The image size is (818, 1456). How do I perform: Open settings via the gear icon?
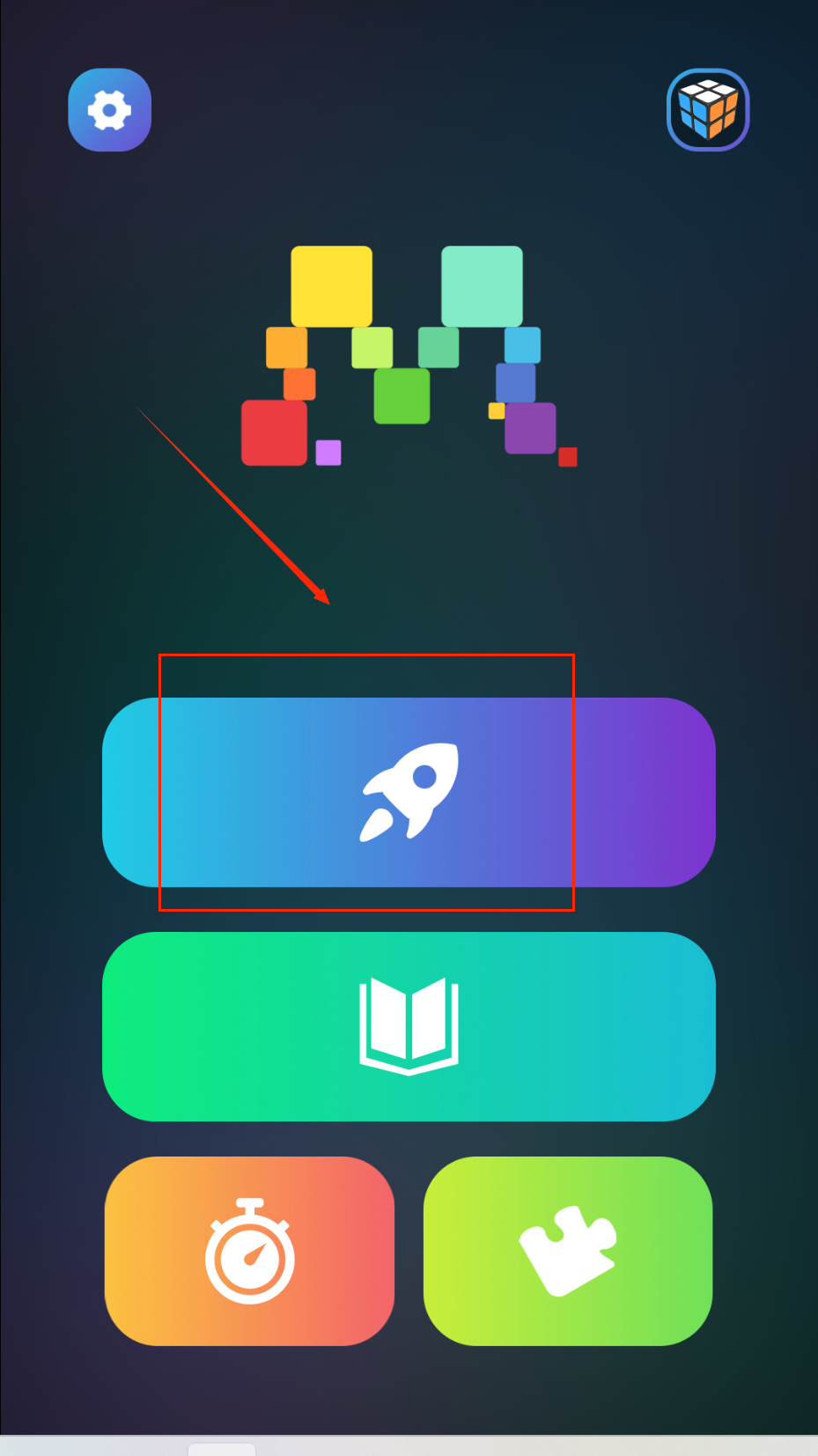[110, 110]
